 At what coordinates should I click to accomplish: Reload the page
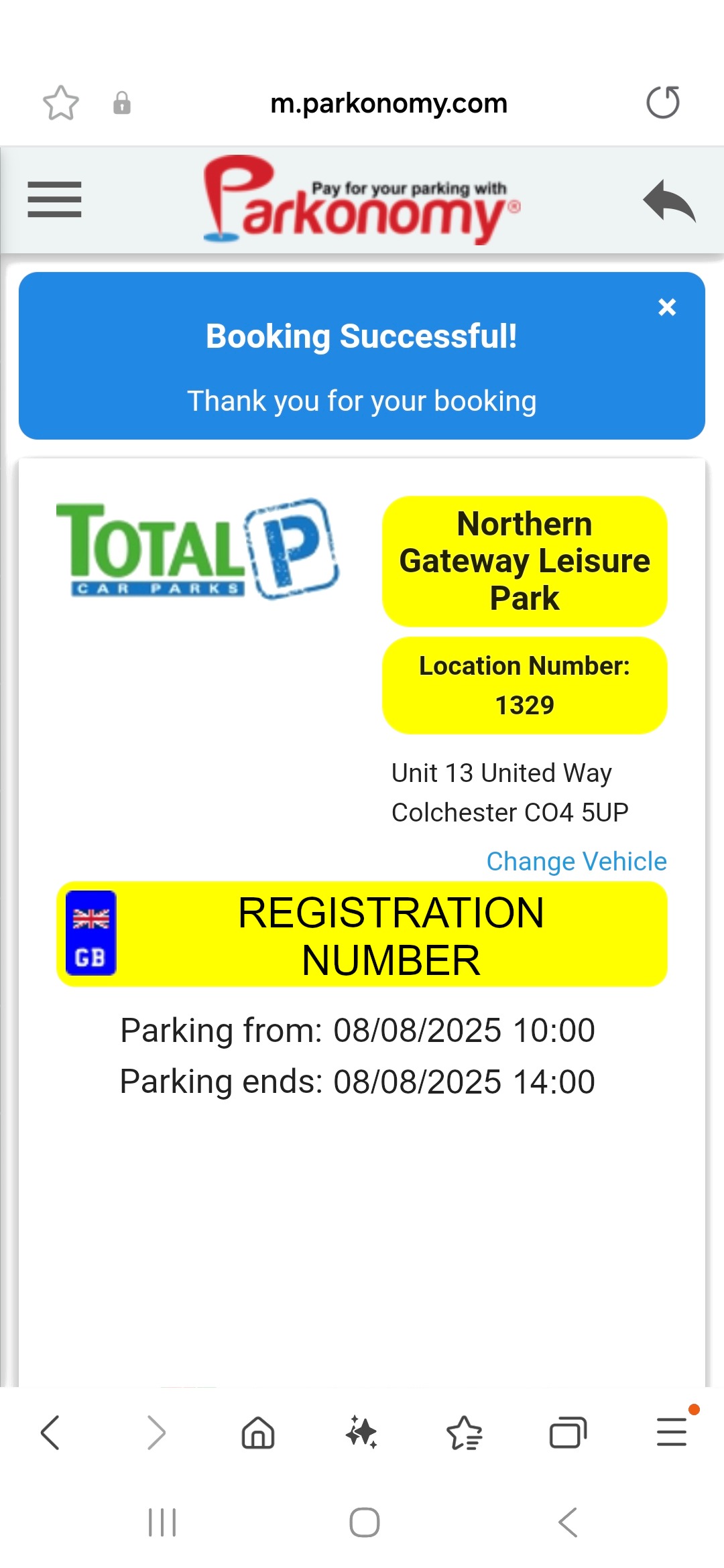(x=662, y=103)
